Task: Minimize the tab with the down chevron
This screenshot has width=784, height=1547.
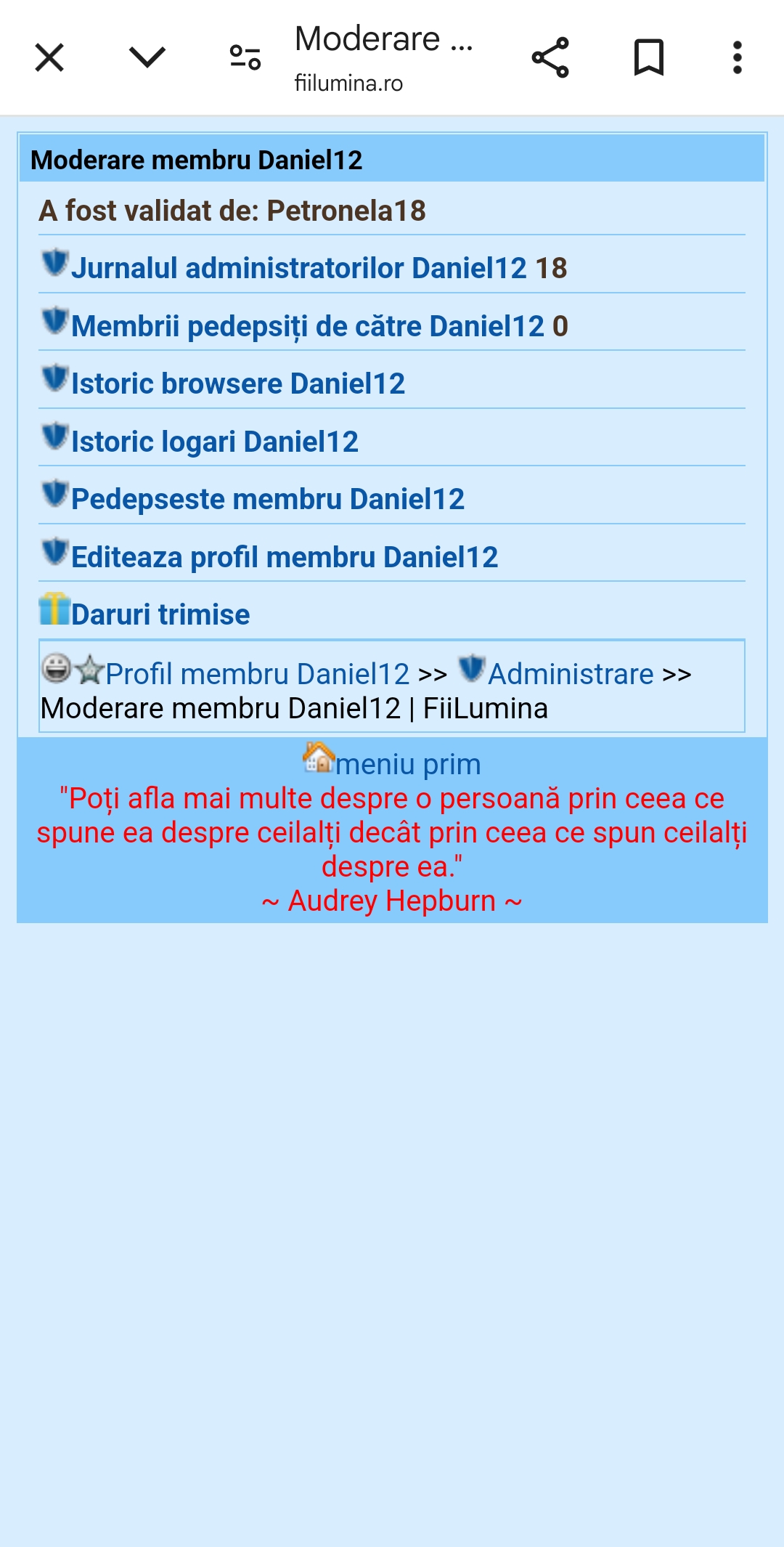Action: [x=147, y=57]
